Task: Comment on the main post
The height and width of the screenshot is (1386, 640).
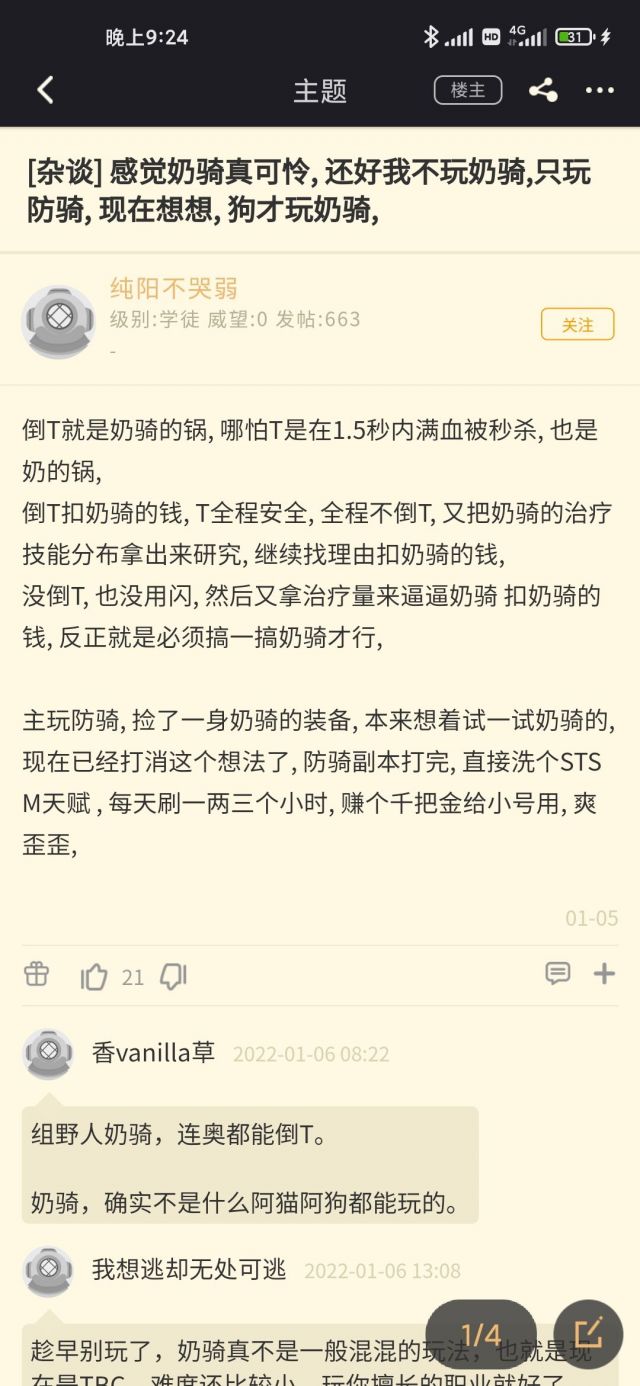Action: pos(557,974)
